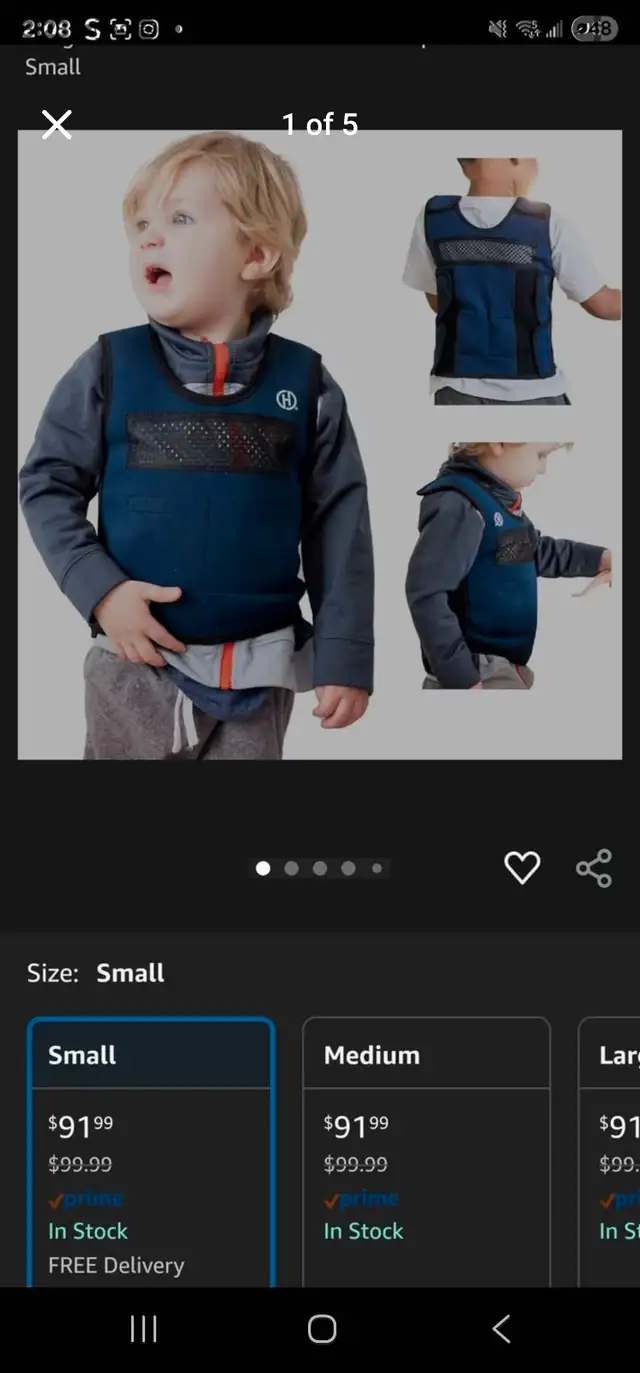Close the image viewer with X
This screenshot has height=1373, width=640.
pos(57,124)
